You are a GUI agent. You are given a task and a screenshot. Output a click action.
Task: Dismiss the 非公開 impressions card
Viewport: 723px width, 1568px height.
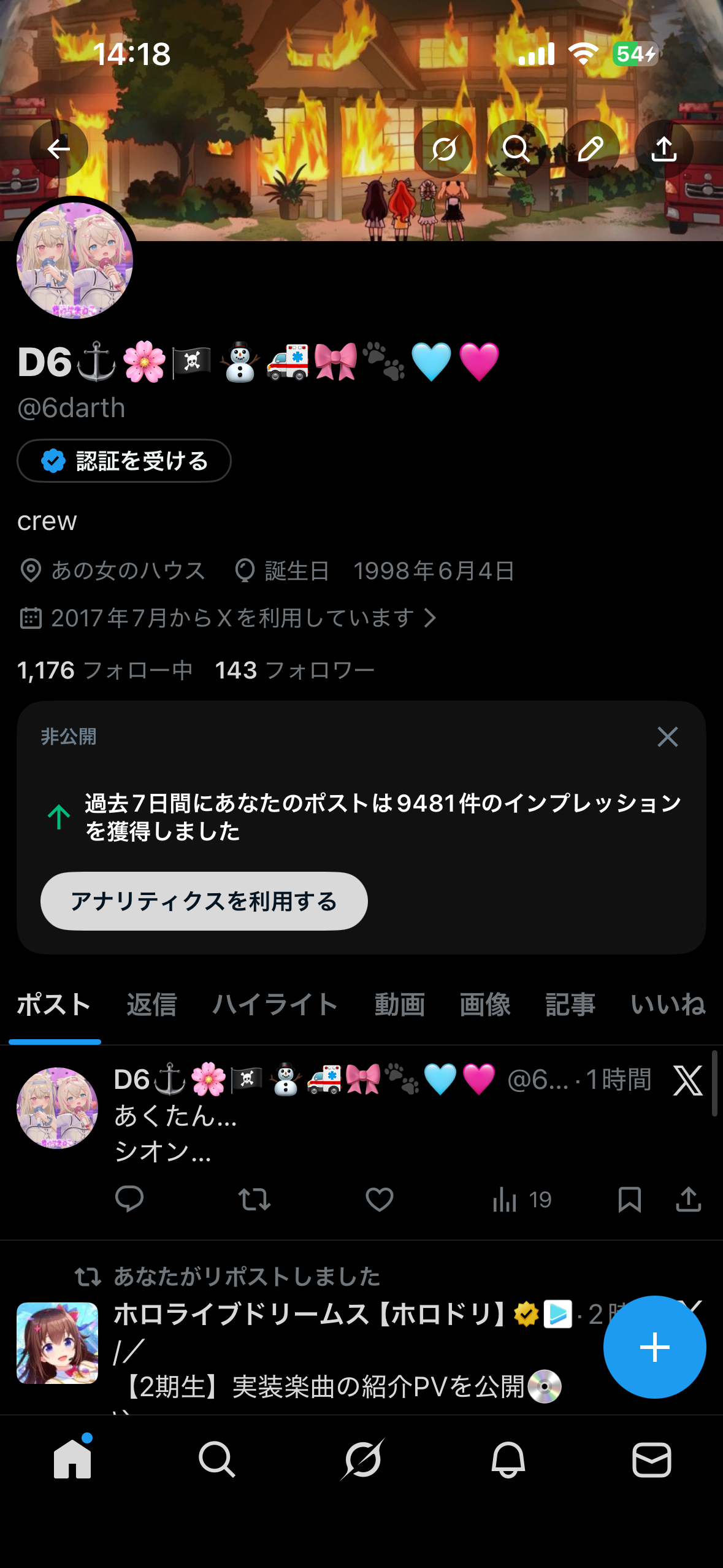tap(667, 737)
